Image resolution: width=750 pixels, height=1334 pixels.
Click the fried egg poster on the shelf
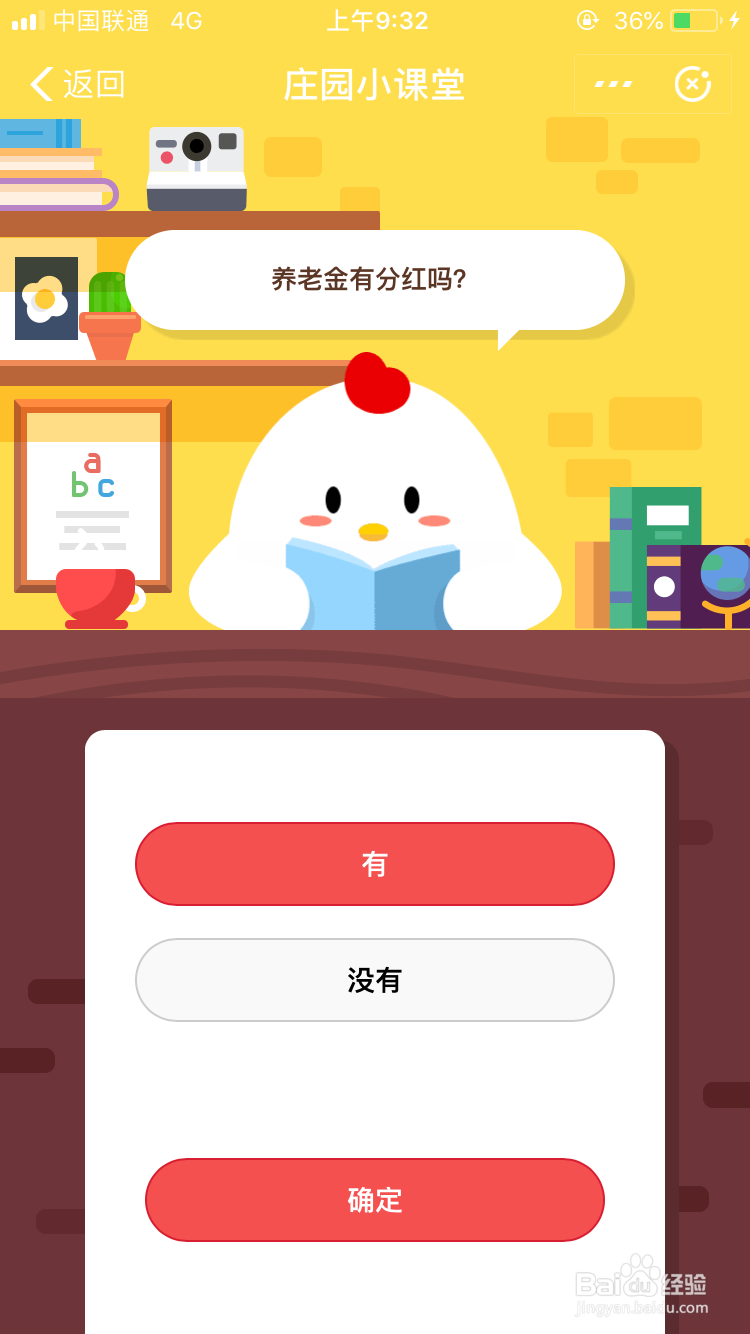point(46,297)
